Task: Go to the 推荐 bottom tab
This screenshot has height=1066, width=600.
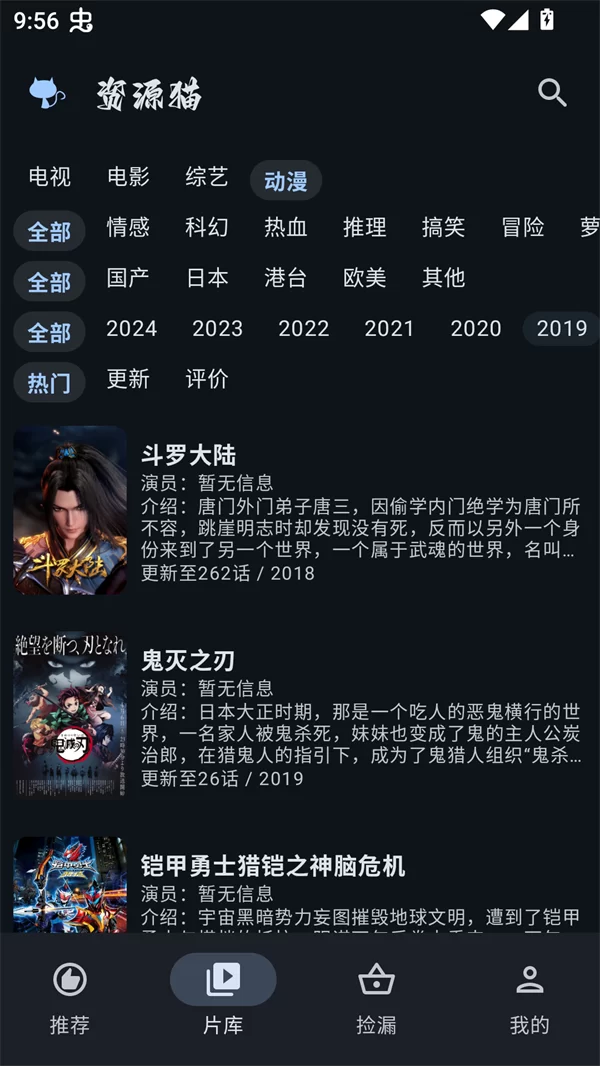Action: coord(69,996)
